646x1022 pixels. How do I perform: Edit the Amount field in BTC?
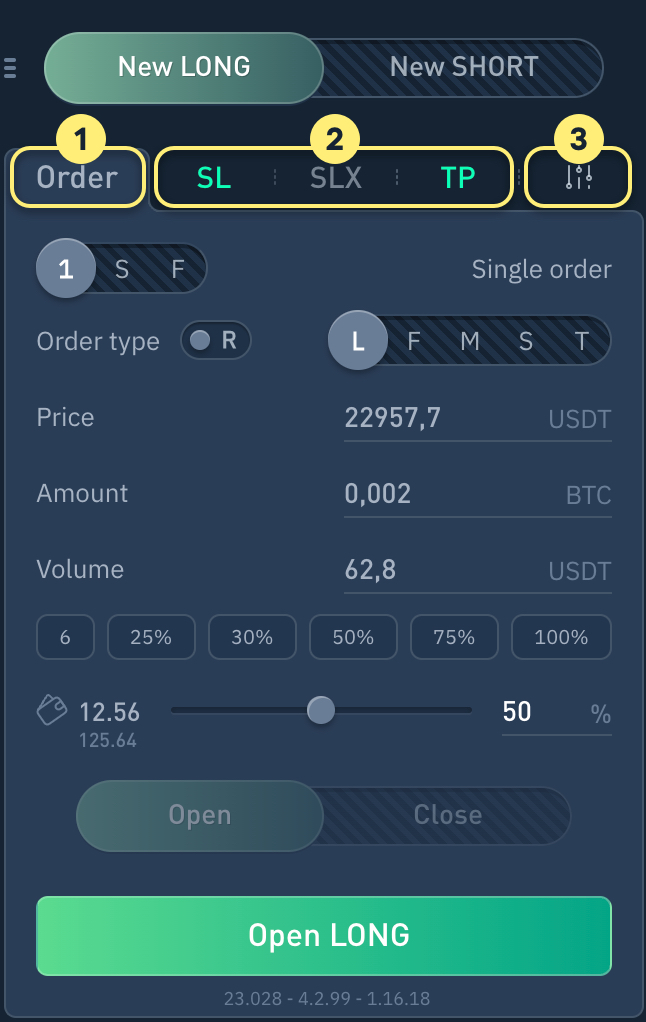tap(440, 493)
